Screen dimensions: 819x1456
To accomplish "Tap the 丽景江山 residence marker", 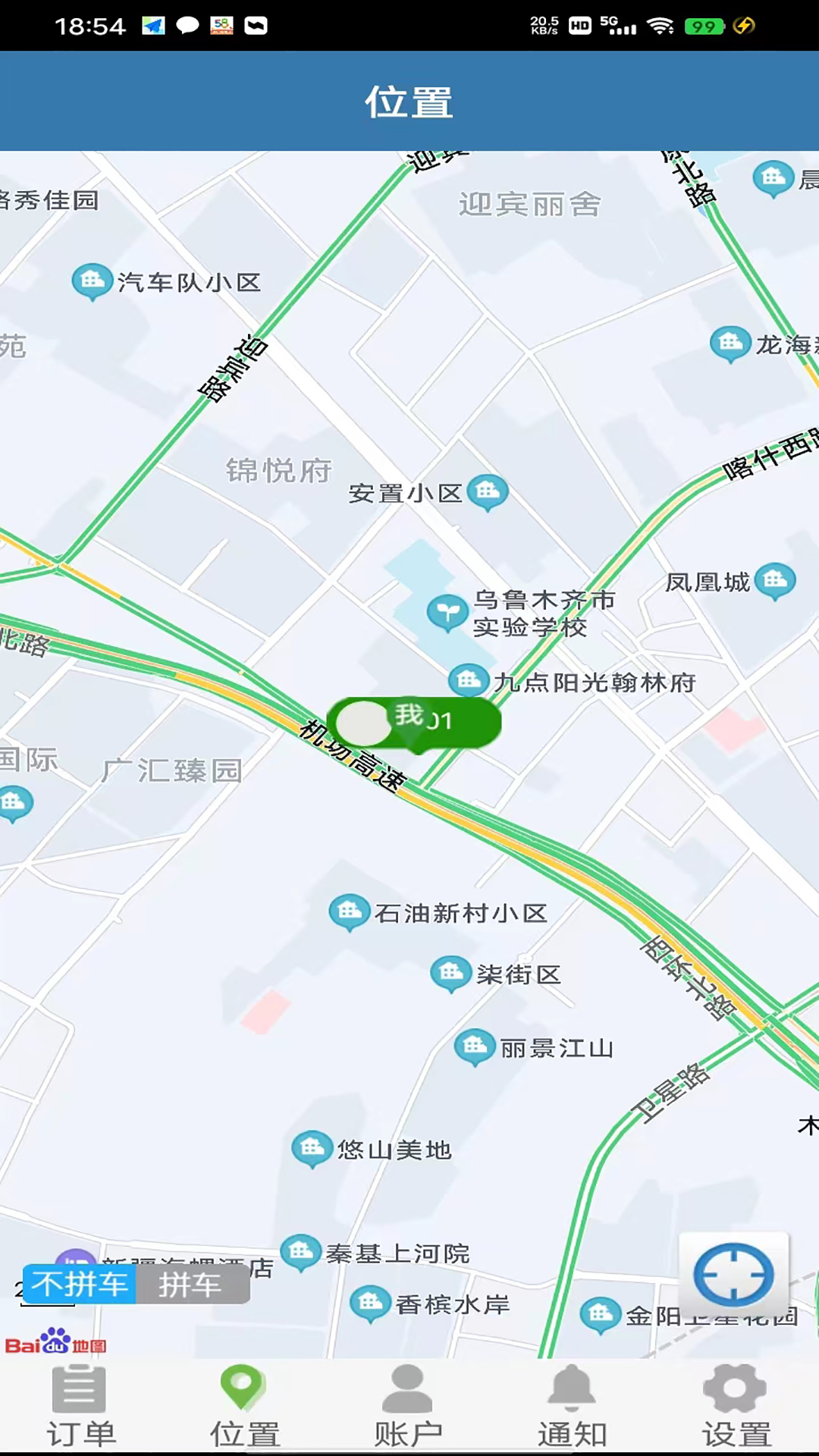I will [x=475, y=1046].
